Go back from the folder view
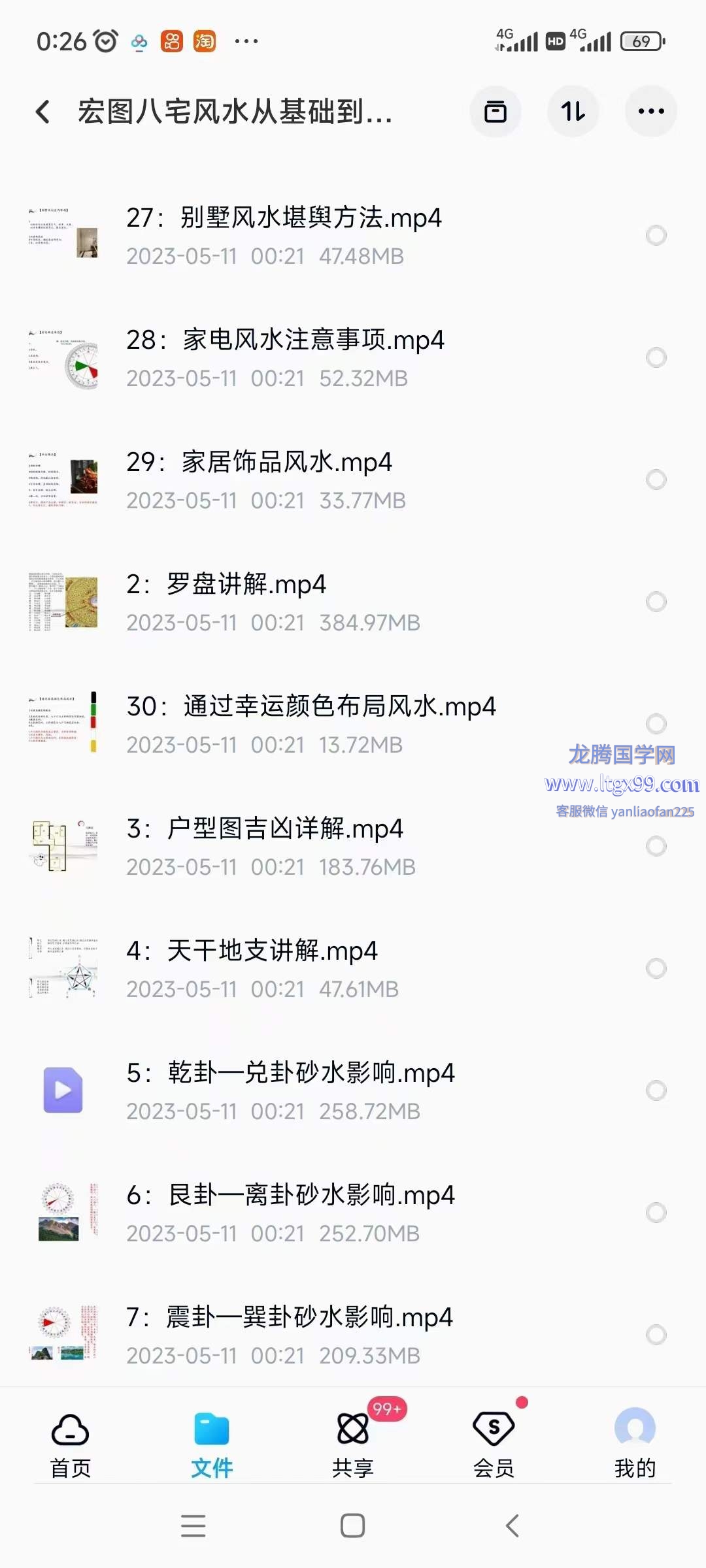This screenshot has width=706, height=1568. 43,112
